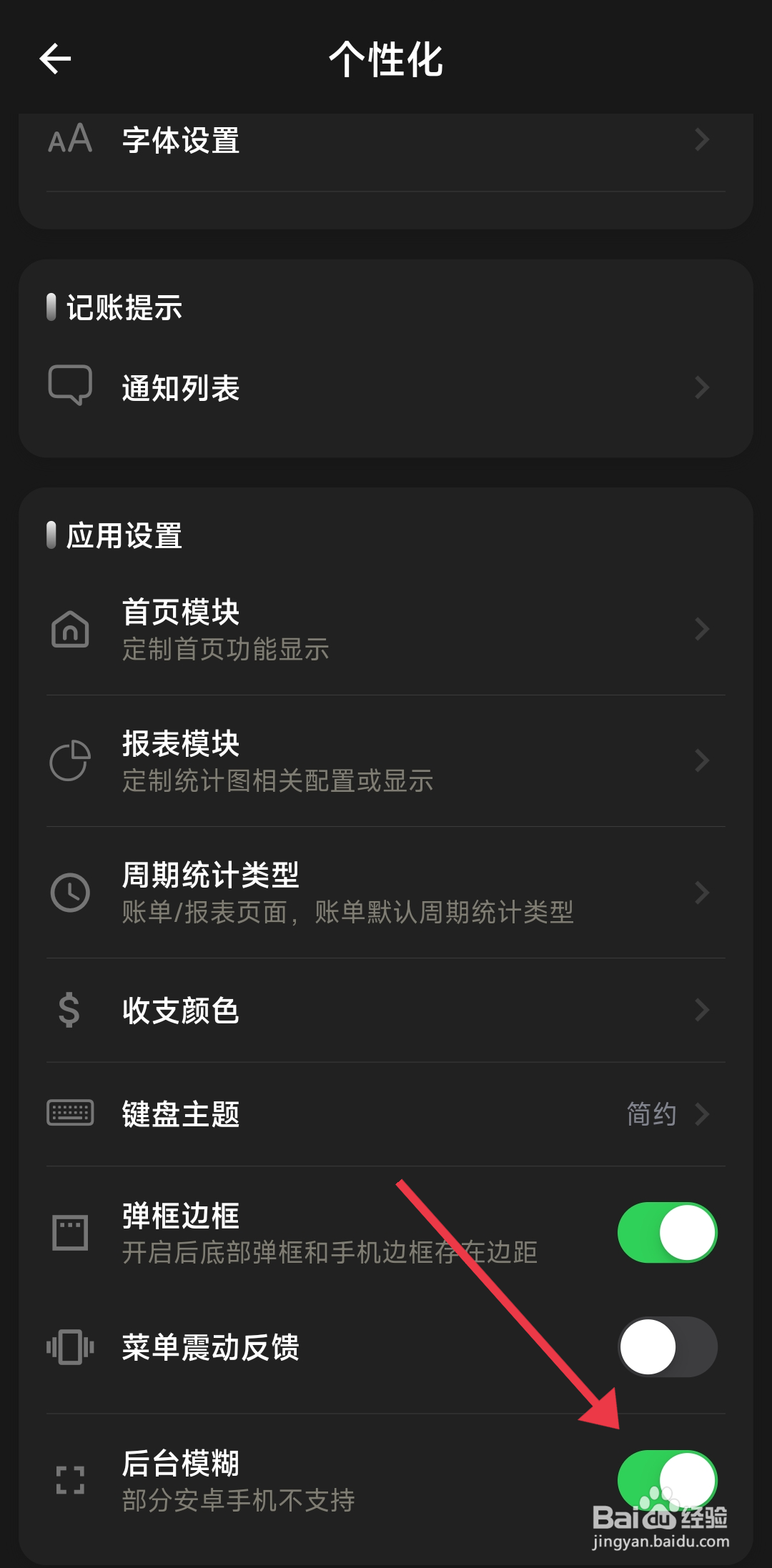
Task: Select the keyboard icon next to 键盘主题
Action: tap(69, 1113)
